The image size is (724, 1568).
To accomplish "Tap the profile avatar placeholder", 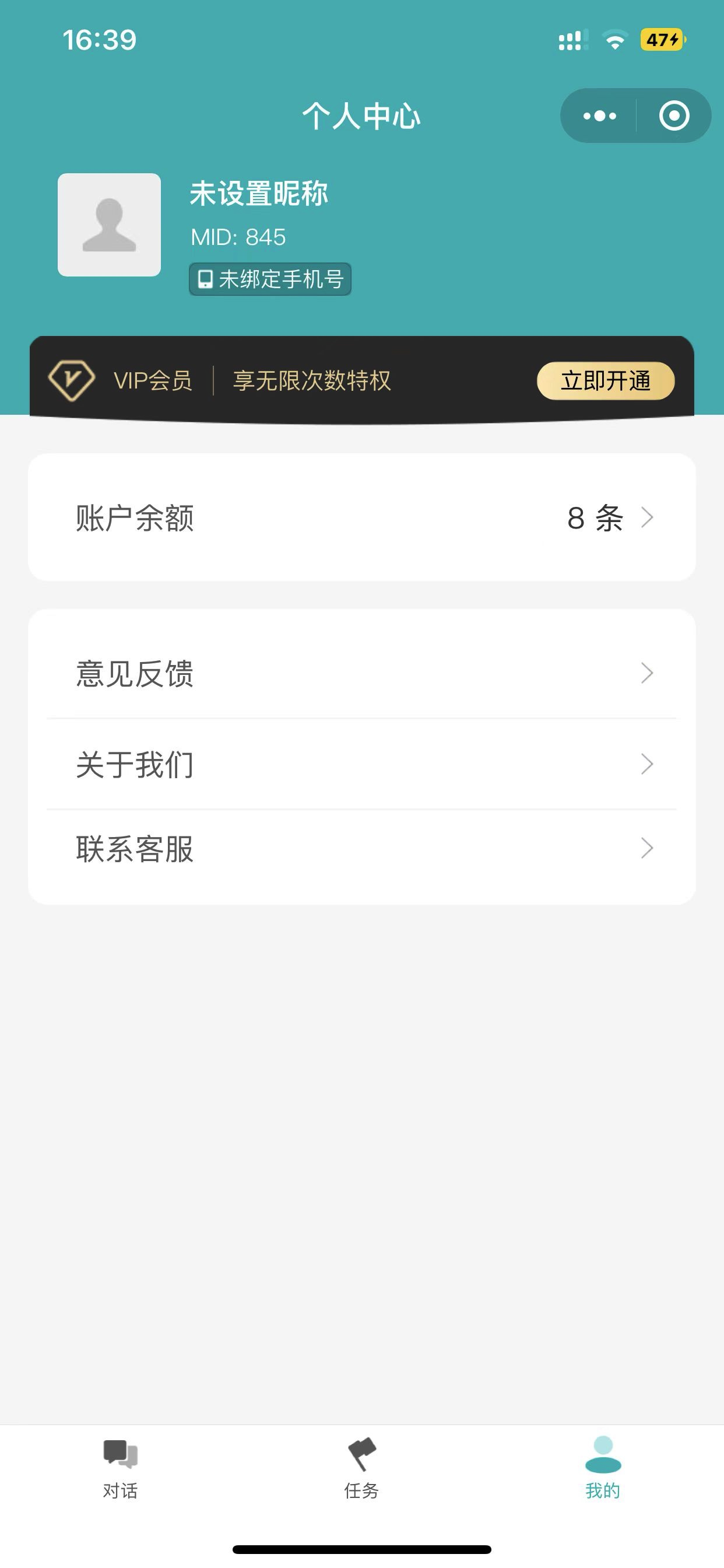I will [110, 225].
